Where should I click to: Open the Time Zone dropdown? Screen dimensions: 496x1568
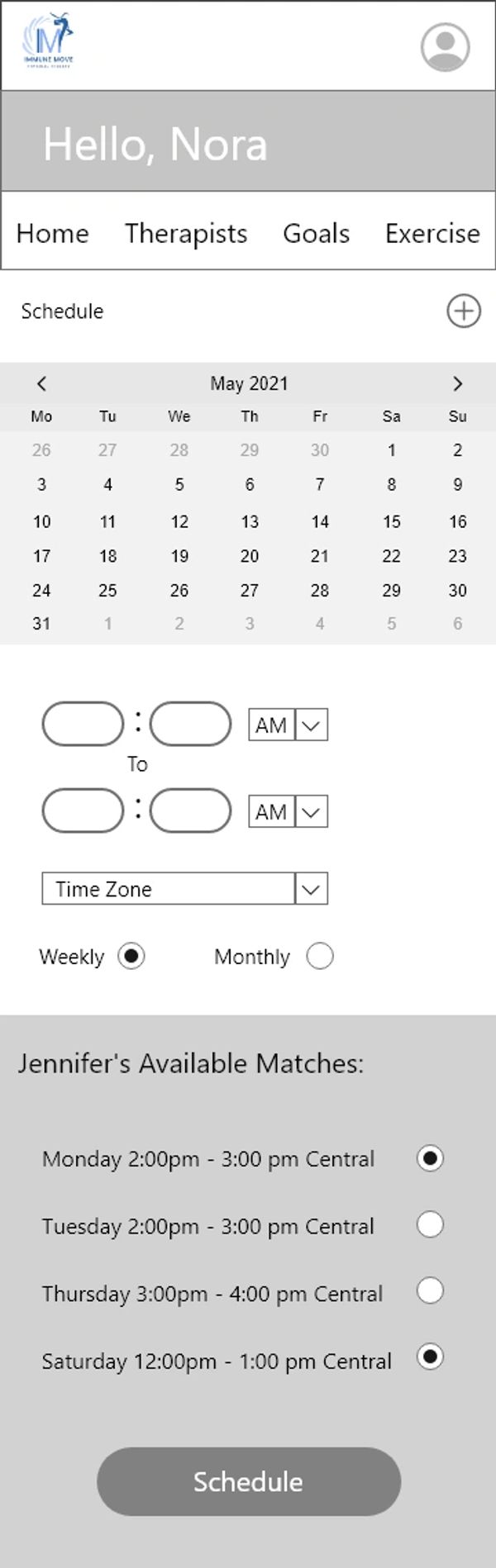point(311,889)
